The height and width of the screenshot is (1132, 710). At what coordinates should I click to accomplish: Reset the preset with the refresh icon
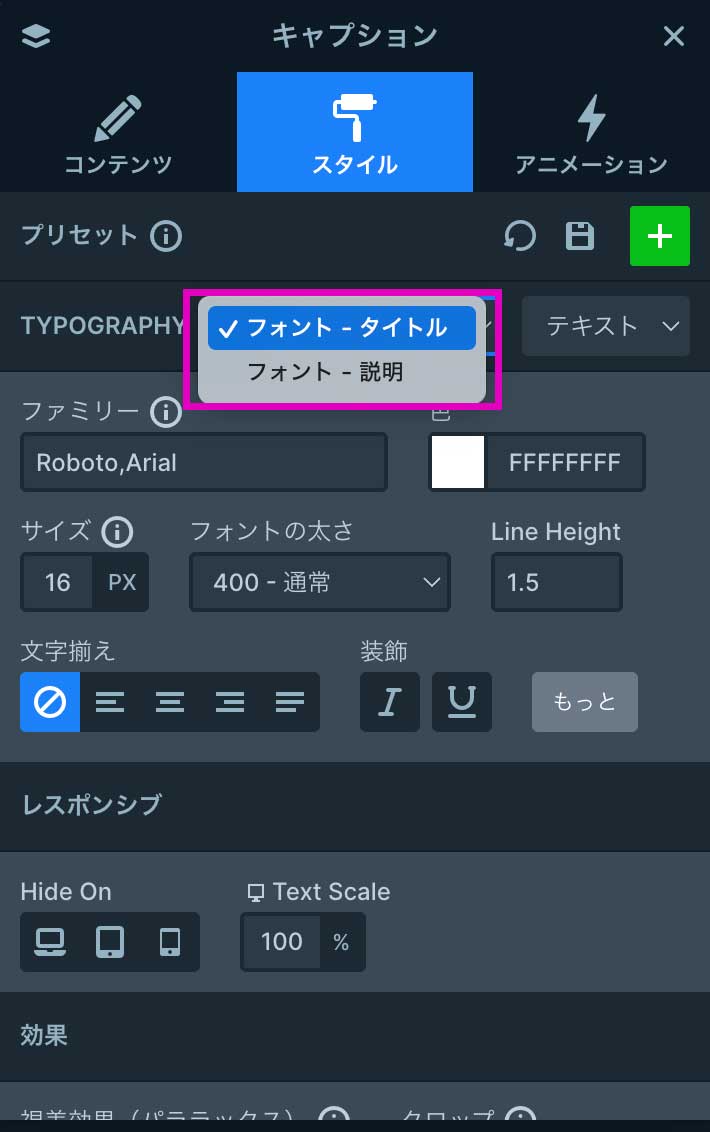[x=519, y=236]
